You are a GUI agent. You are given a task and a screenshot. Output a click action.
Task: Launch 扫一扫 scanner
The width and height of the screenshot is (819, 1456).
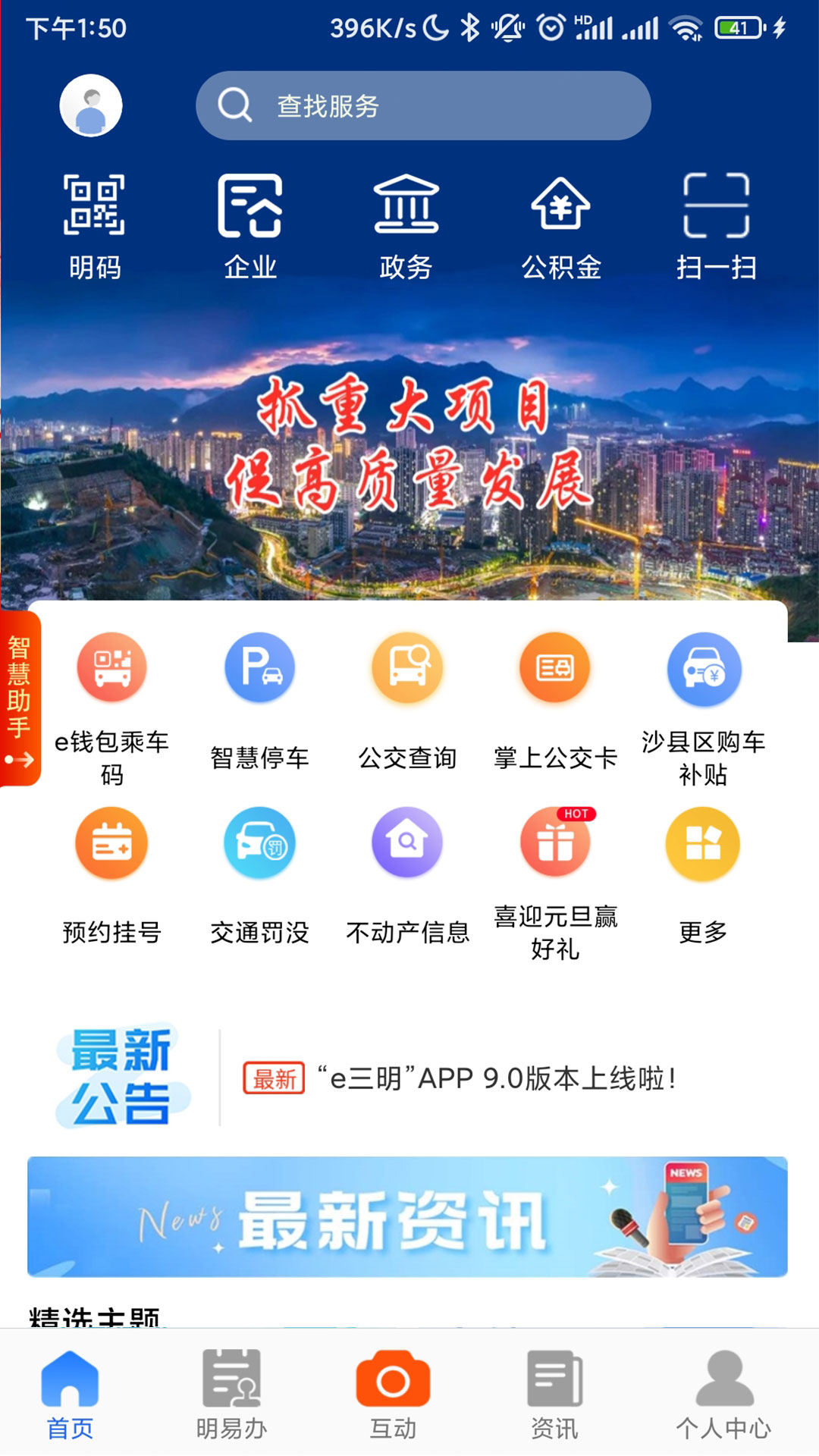716,226
